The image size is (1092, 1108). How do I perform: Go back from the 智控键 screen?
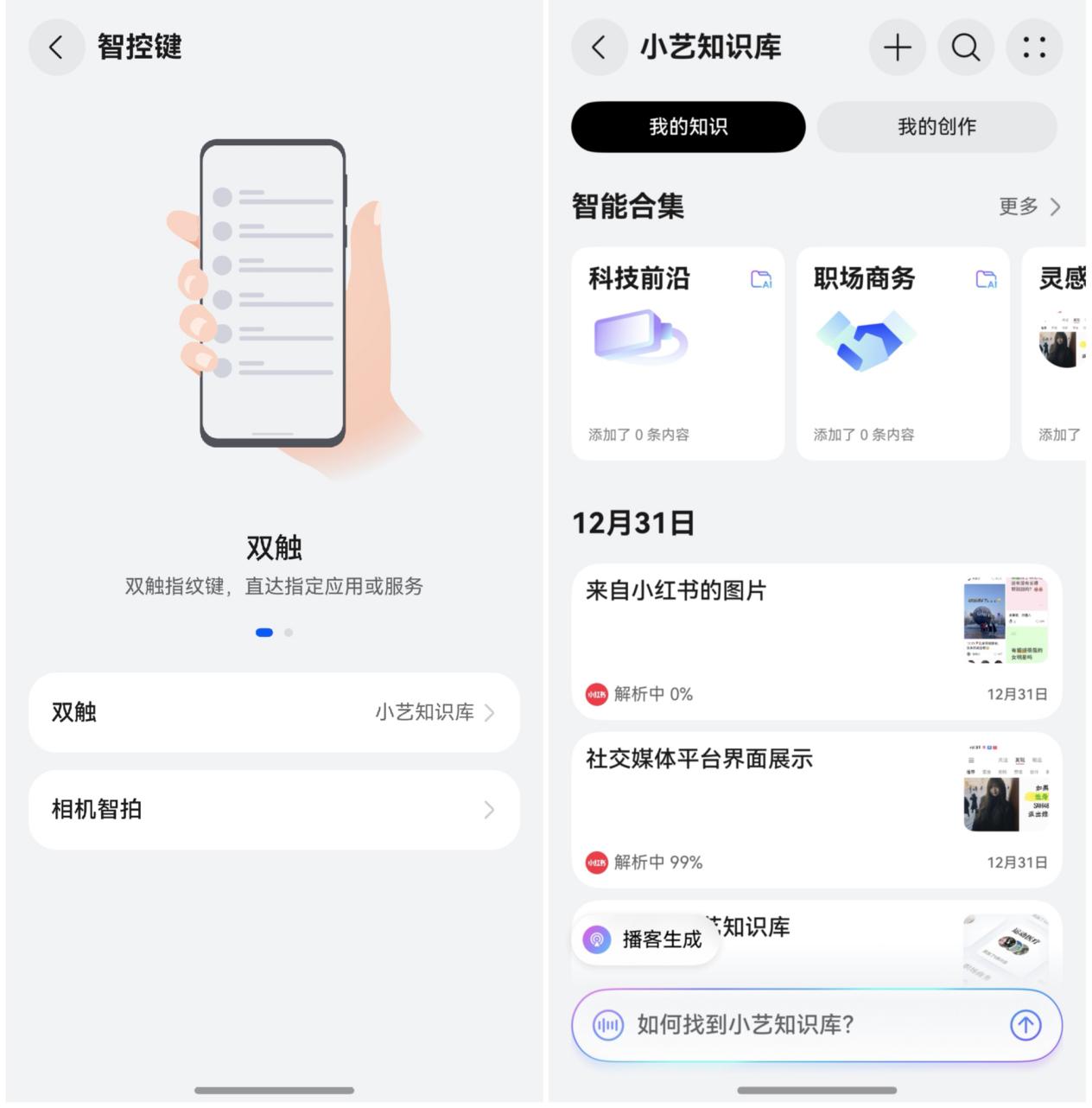coord(56,48)
